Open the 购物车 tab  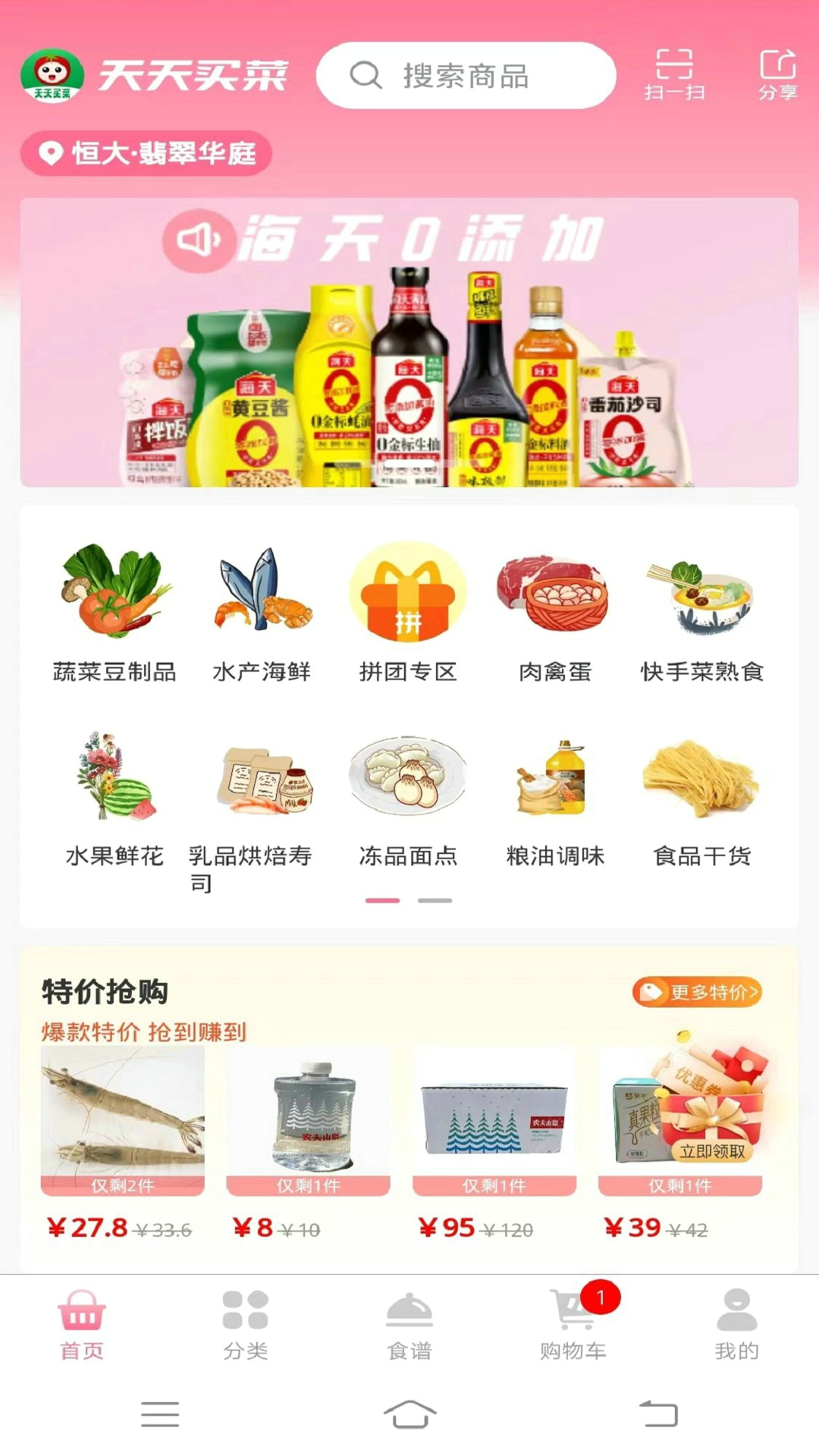point(573,1325)
